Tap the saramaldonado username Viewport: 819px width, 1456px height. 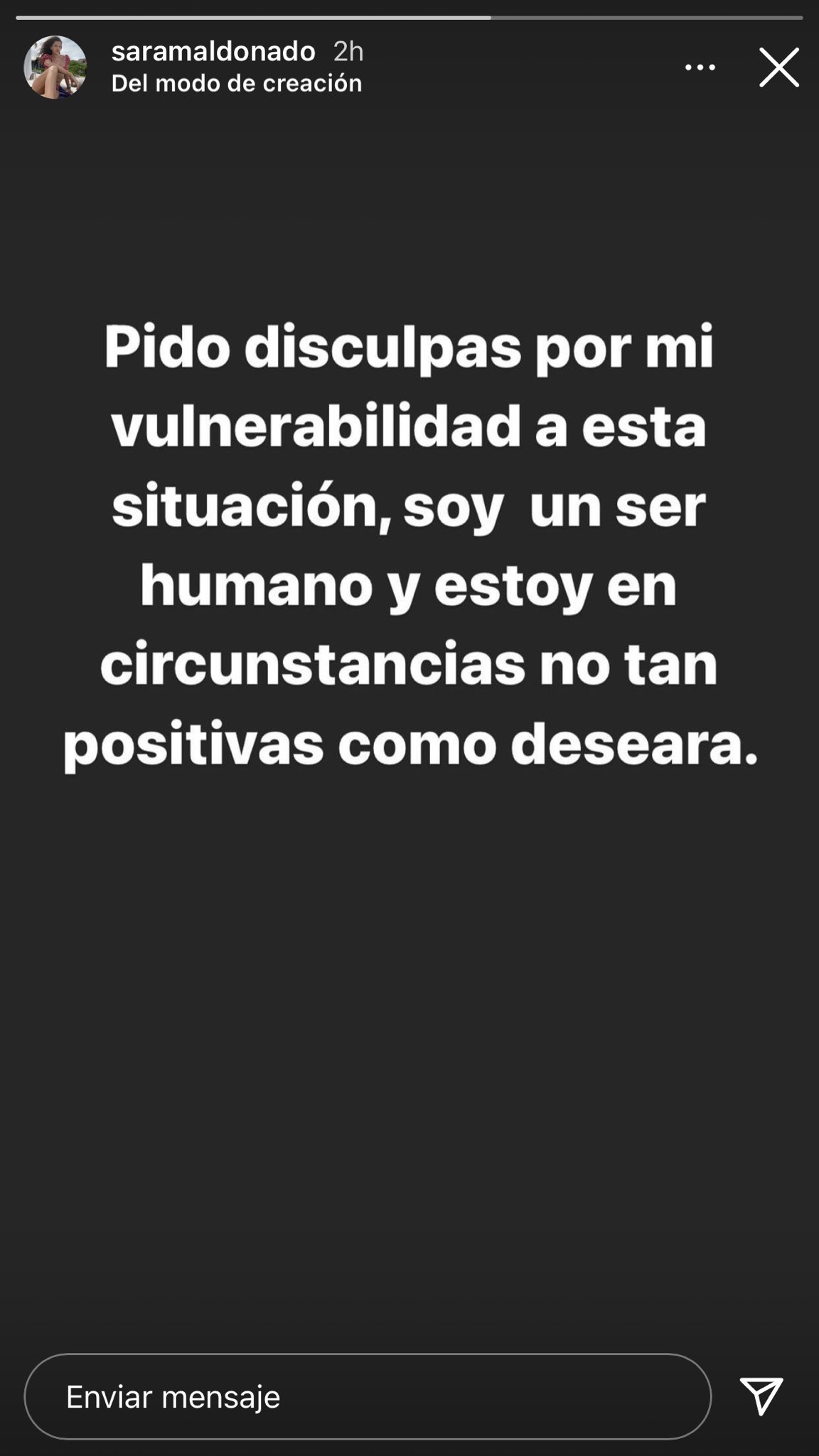213,51
